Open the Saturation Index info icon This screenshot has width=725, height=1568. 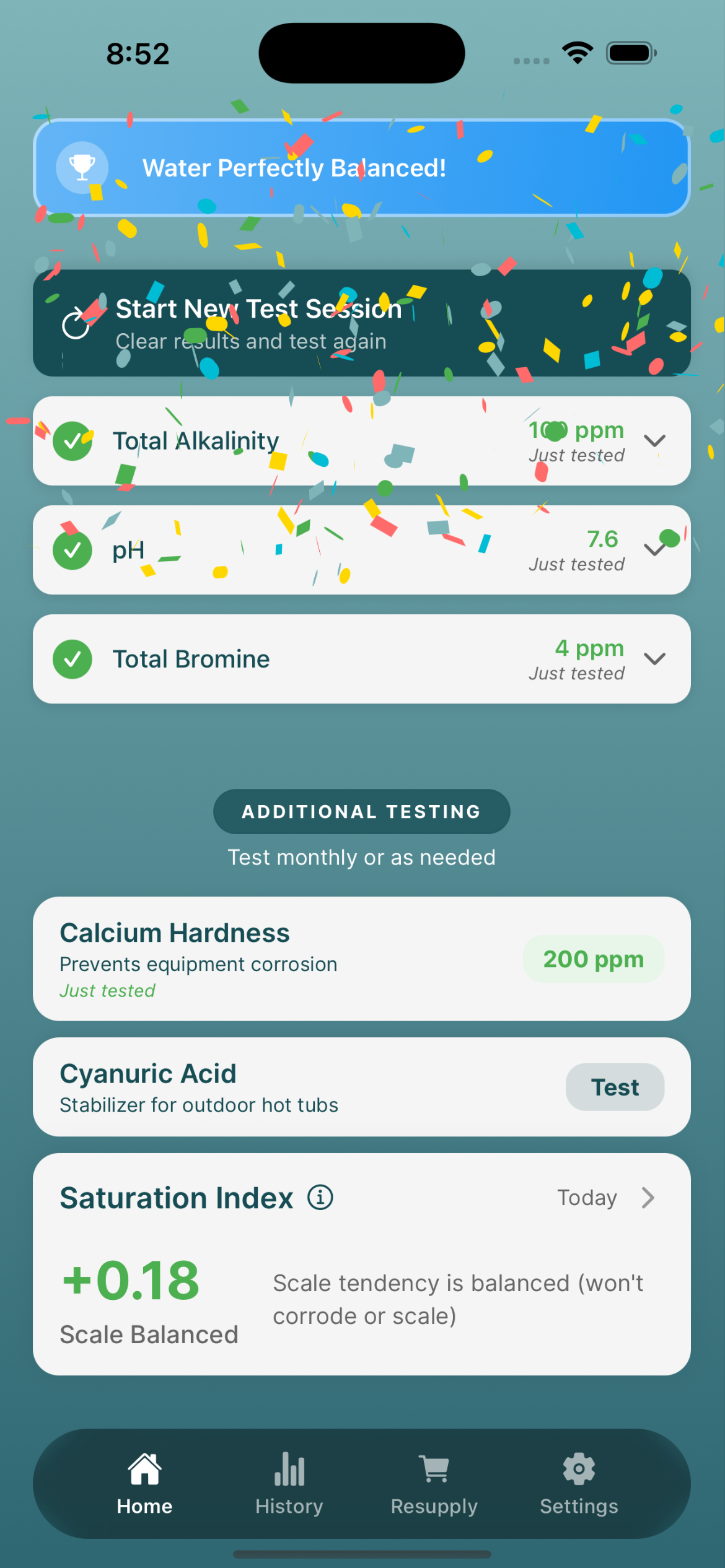click(x=321, y=1196)
